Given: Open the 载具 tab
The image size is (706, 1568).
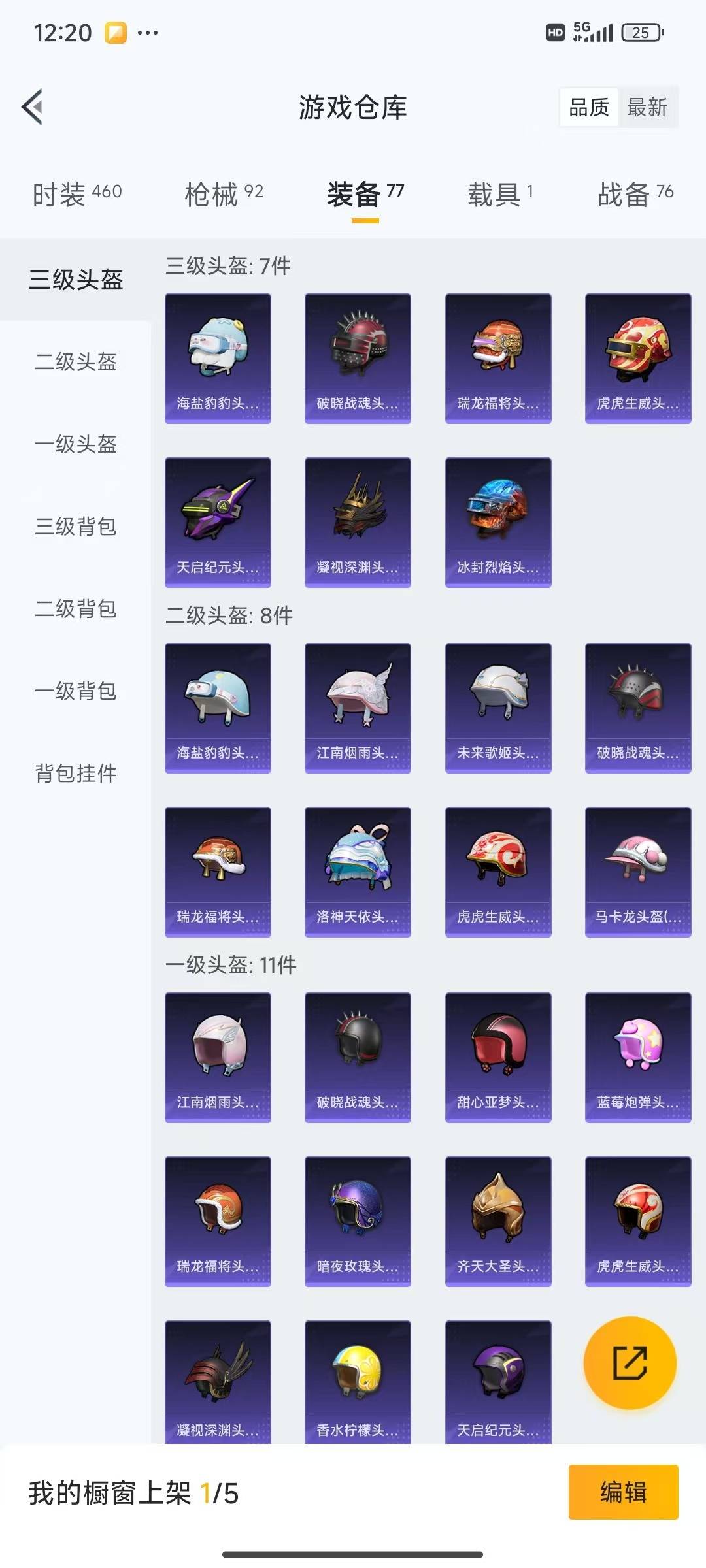Looking at the screenshot, I should click(500, 194).
